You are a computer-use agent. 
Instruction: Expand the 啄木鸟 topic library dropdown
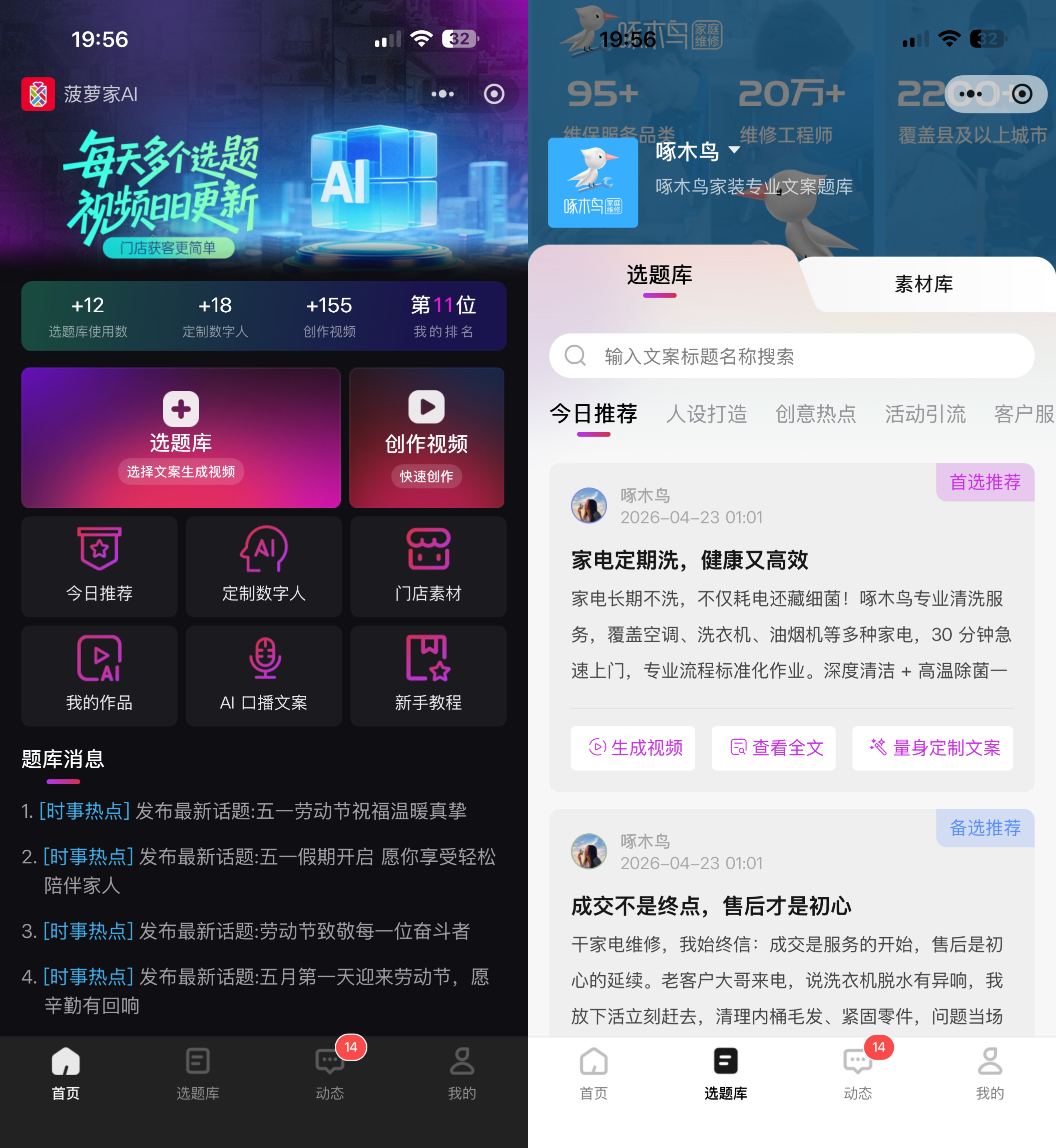coord(734,150)
